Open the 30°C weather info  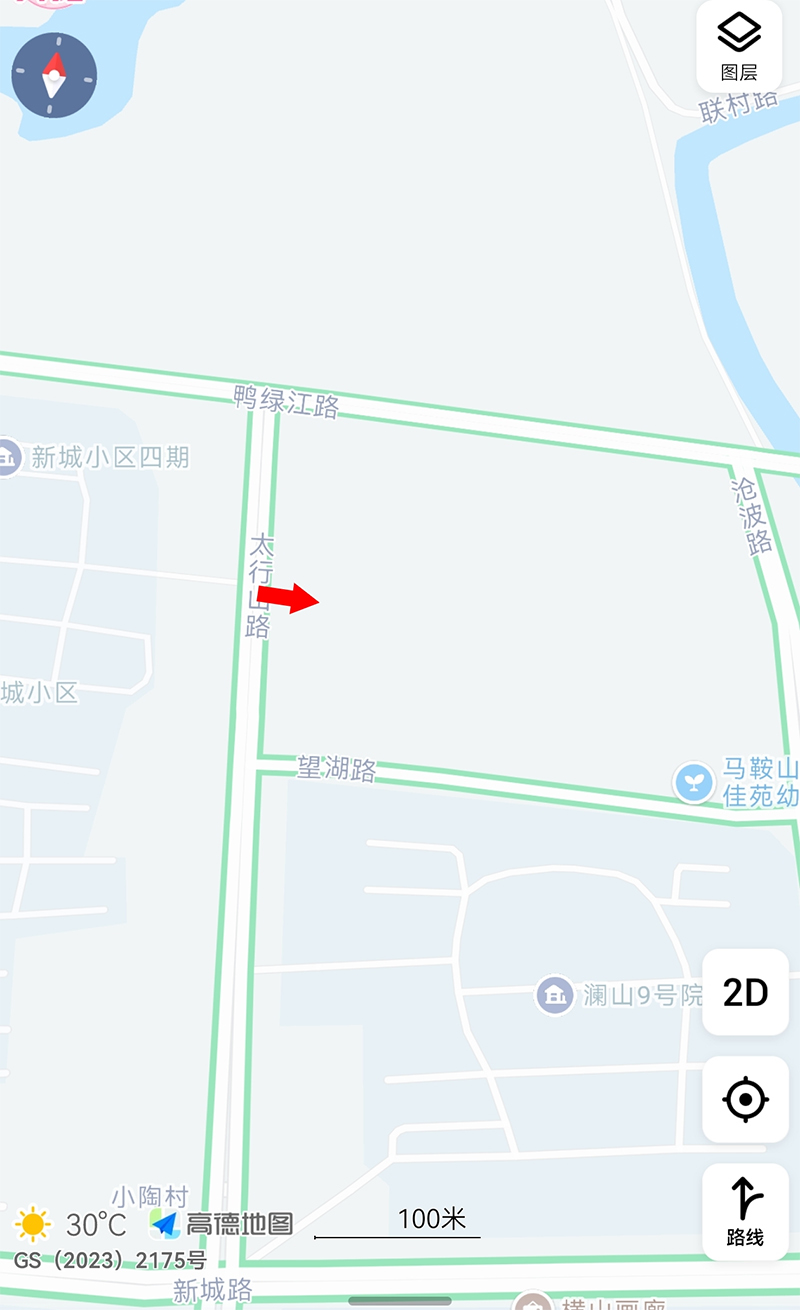click(70, 1224)
